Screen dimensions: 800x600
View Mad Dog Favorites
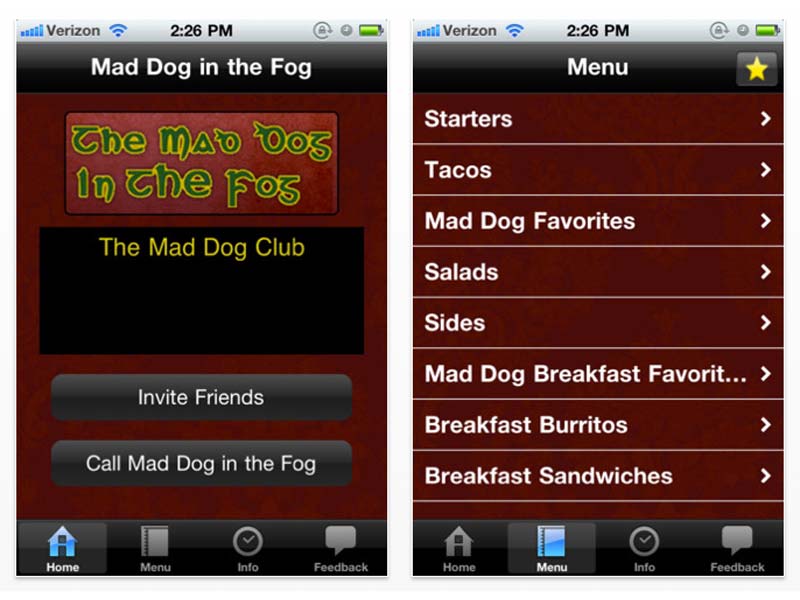click(598, 221)
